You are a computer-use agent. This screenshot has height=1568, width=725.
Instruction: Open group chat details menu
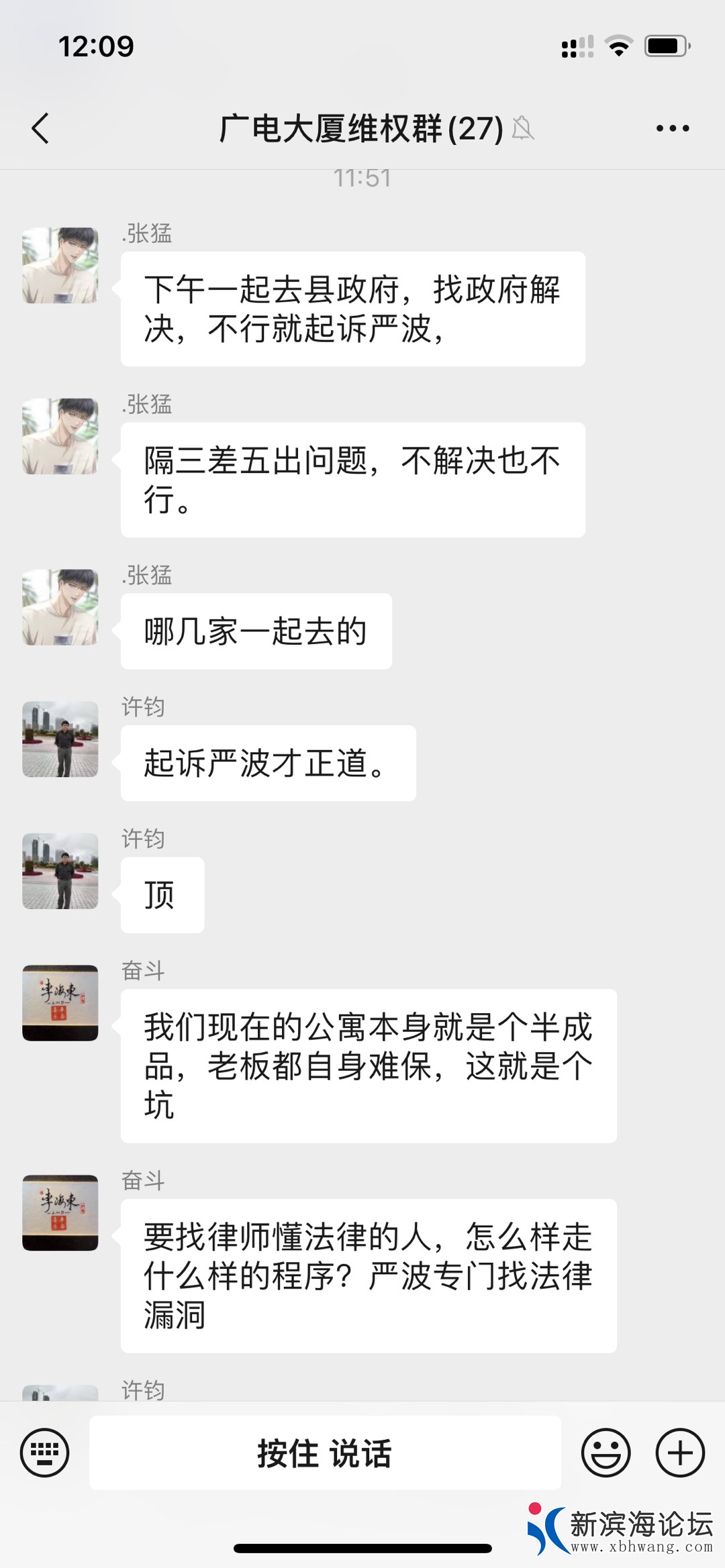[x=673, y=128]
